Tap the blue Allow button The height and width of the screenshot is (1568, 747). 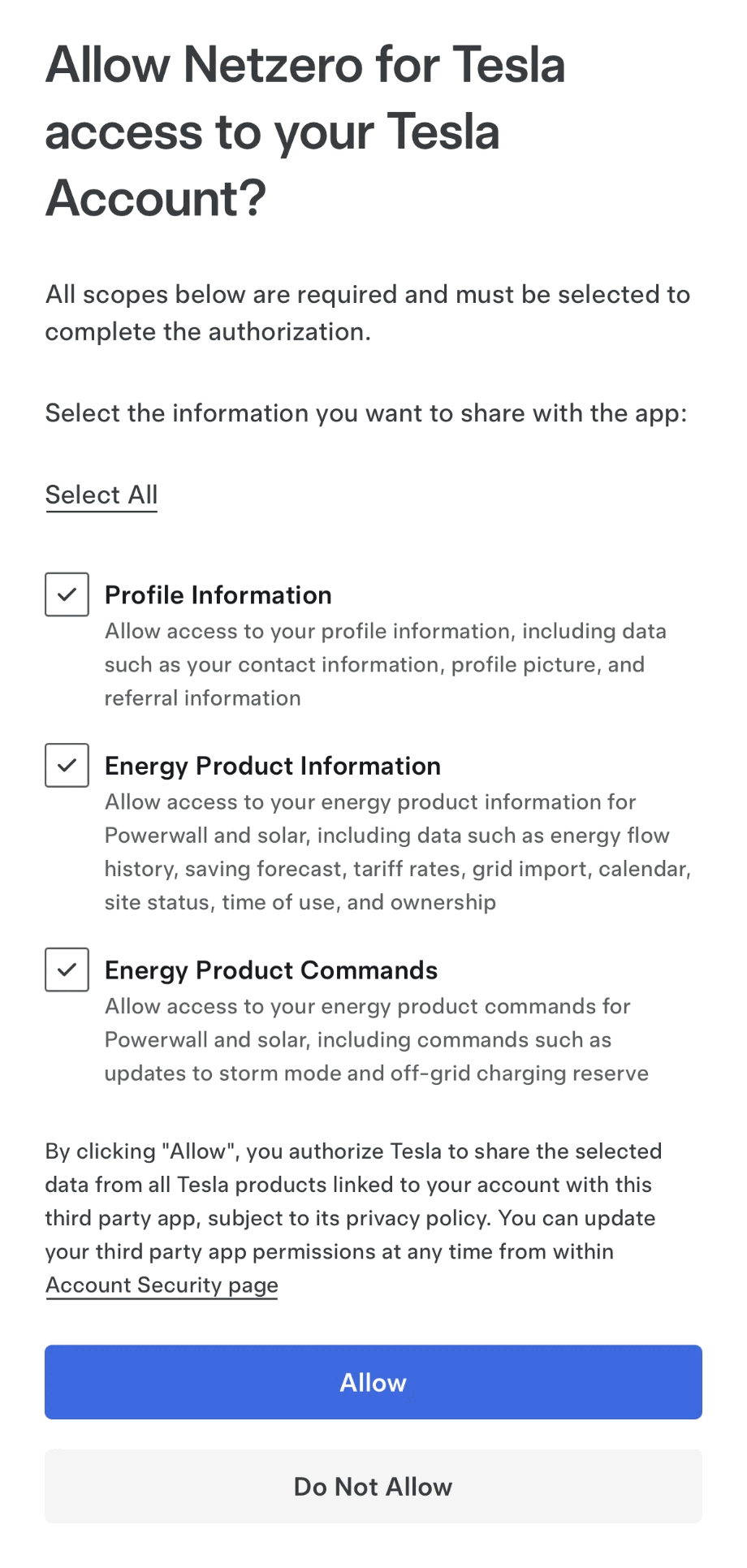coord(373,1382)
